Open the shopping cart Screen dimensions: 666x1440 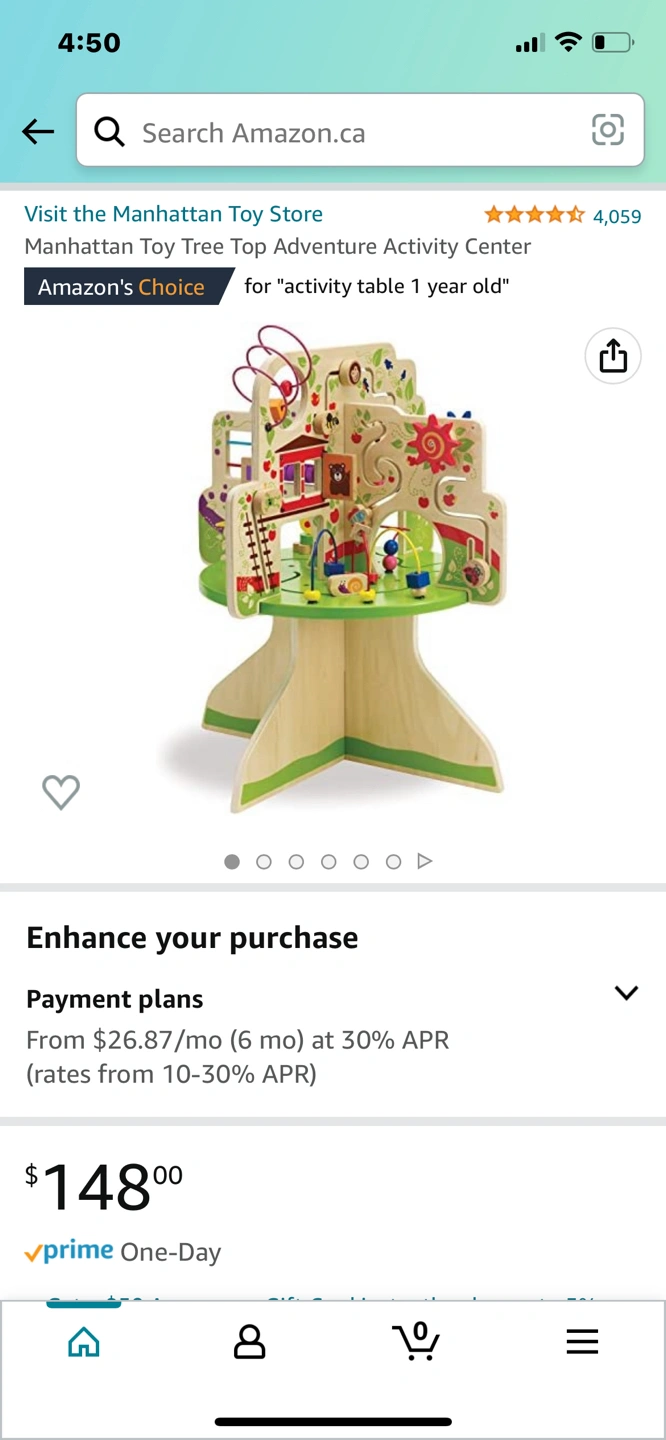[x=416, y=1341]
